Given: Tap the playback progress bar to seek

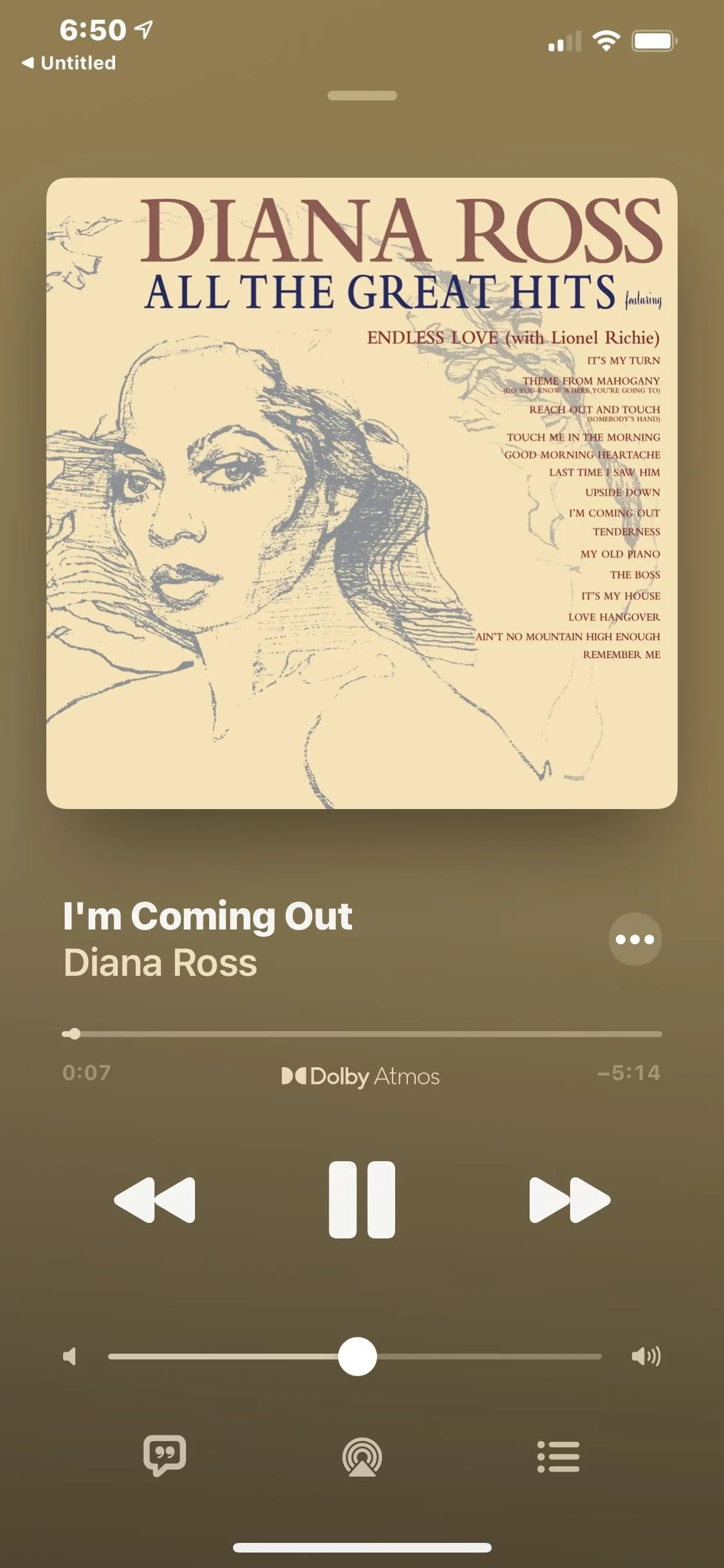Looking at the screenshot, I should tap(362, 1034).
